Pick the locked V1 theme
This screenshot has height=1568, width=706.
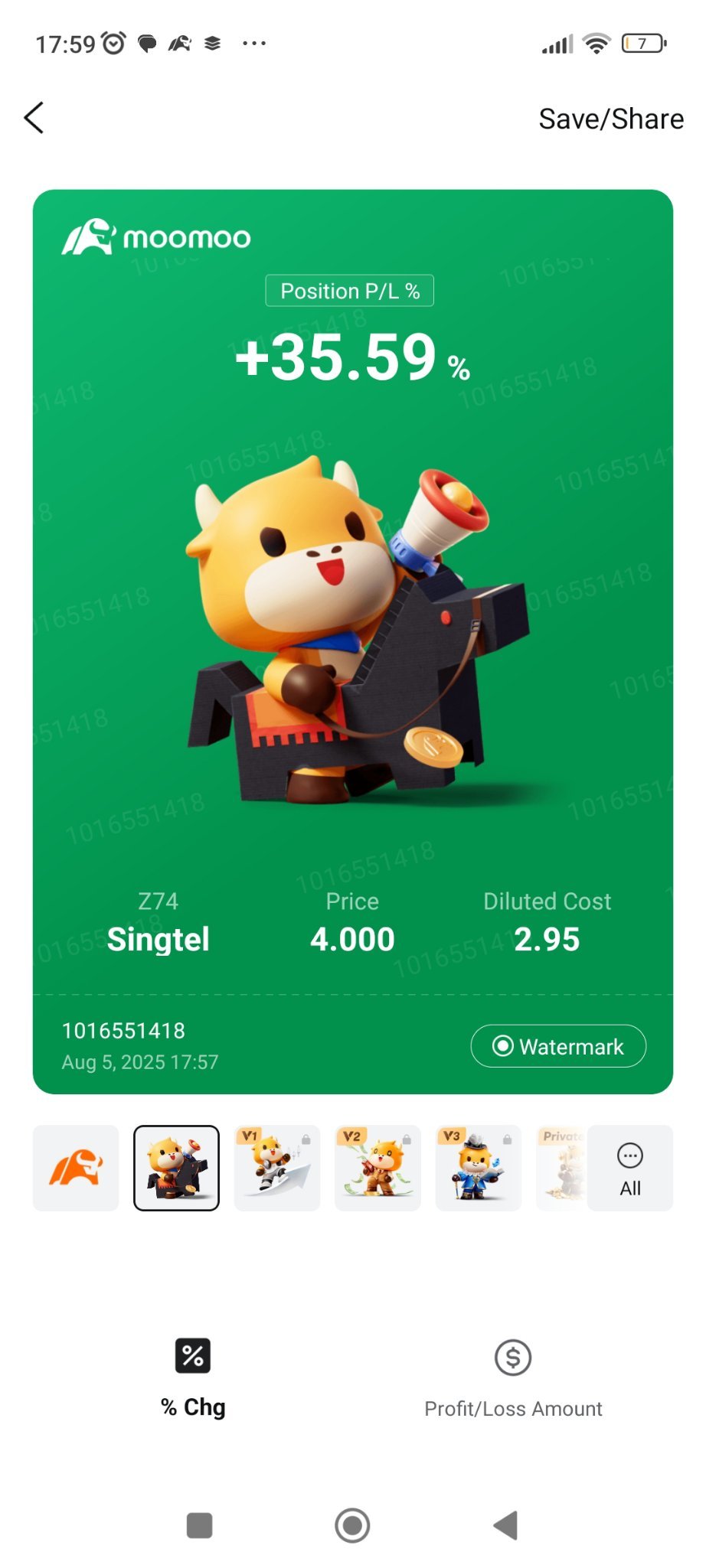(x=277, y=1168)
